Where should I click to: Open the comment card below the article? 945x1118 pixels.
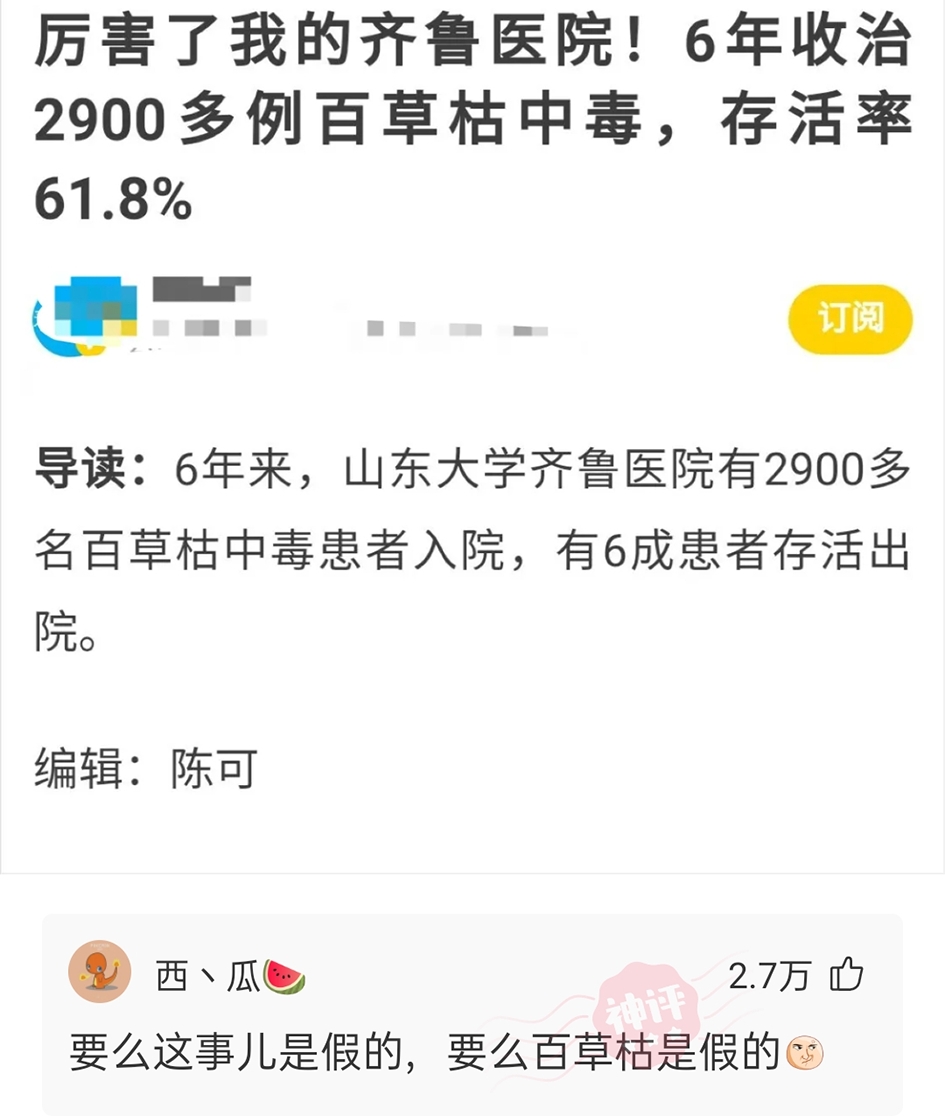(470, 1010)
